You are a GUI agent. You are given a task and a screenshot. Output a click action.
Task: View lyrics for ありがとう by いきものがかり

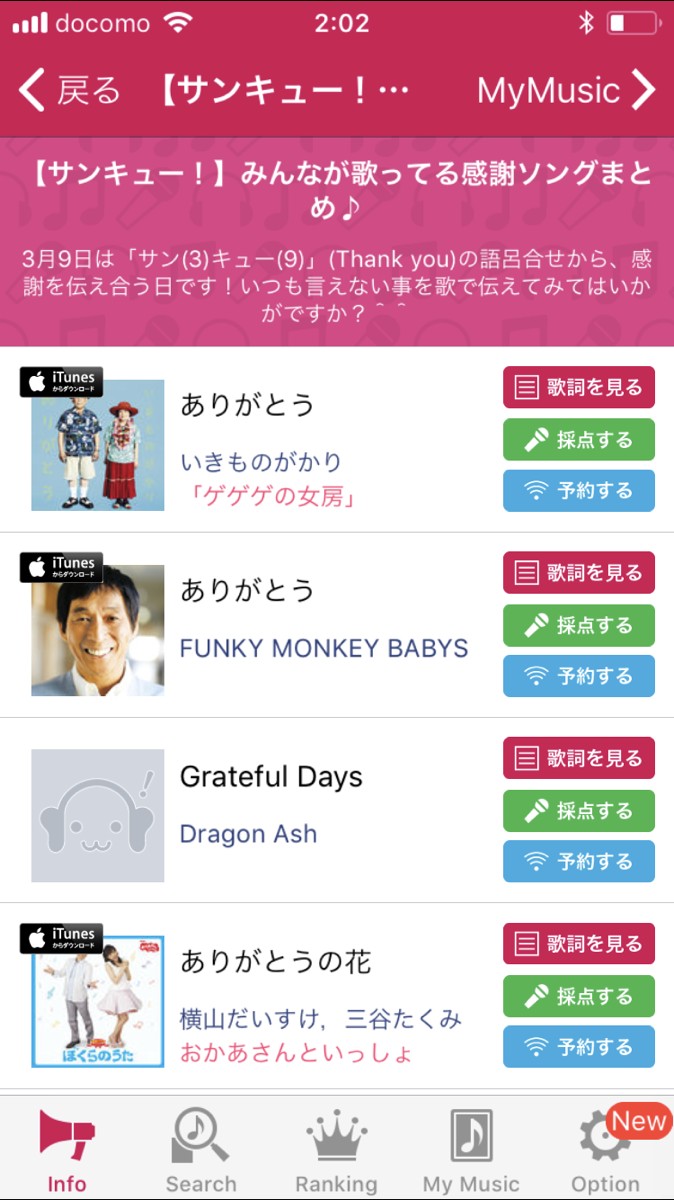coord(578,388)
